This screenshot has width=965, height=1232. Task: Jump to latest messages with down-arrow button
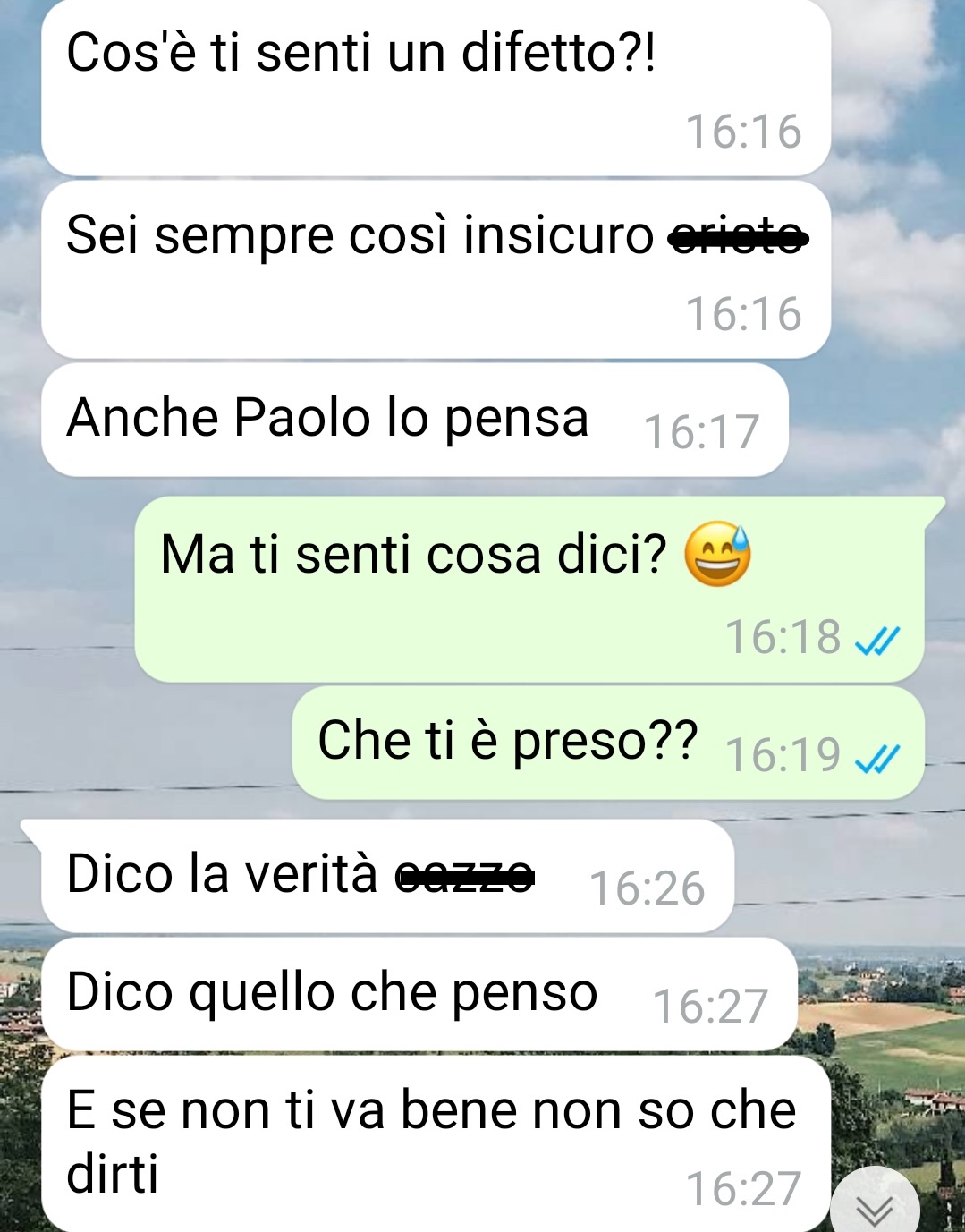pos(874,1208)
